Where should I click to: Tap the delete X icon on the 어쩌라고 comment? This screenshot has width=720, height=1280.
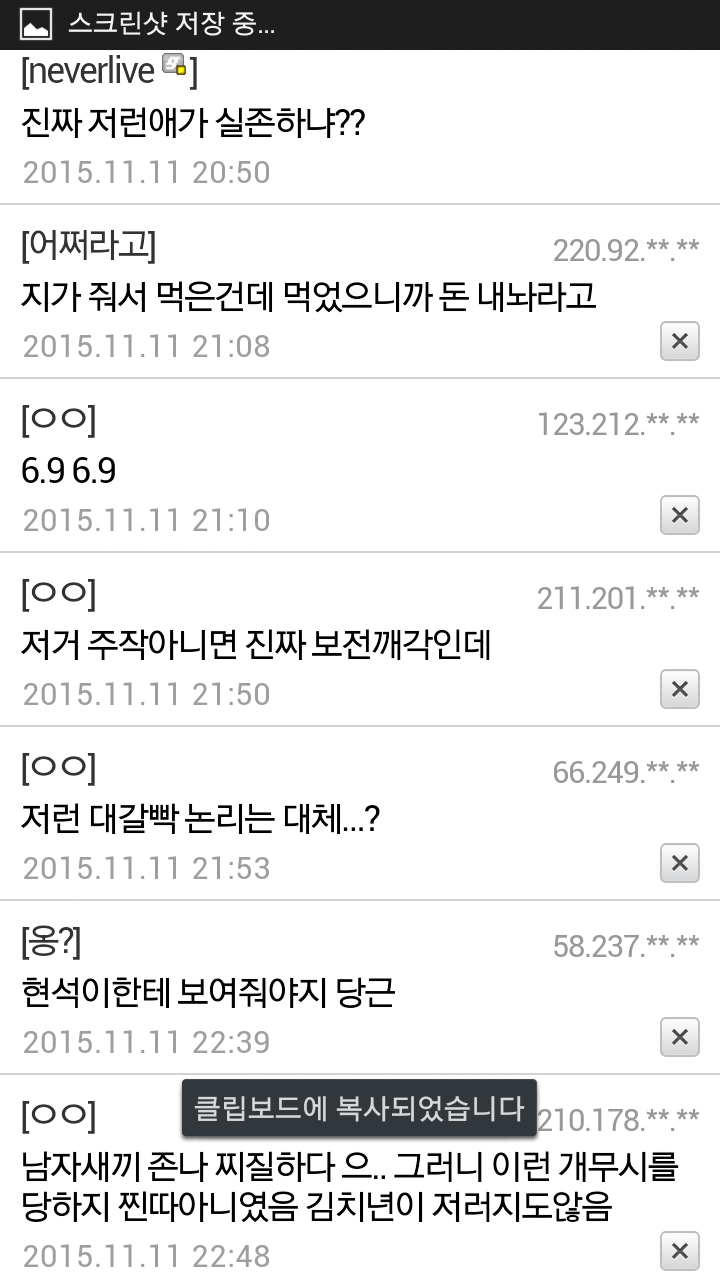[679, 342]
